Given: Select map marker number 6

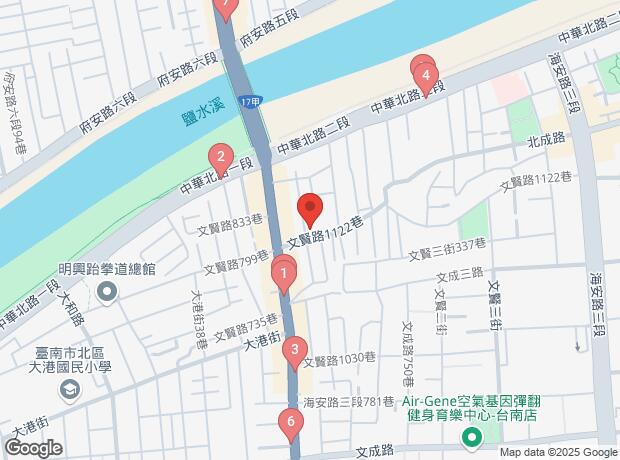Looking at the screenshot, I should [291, 423].
